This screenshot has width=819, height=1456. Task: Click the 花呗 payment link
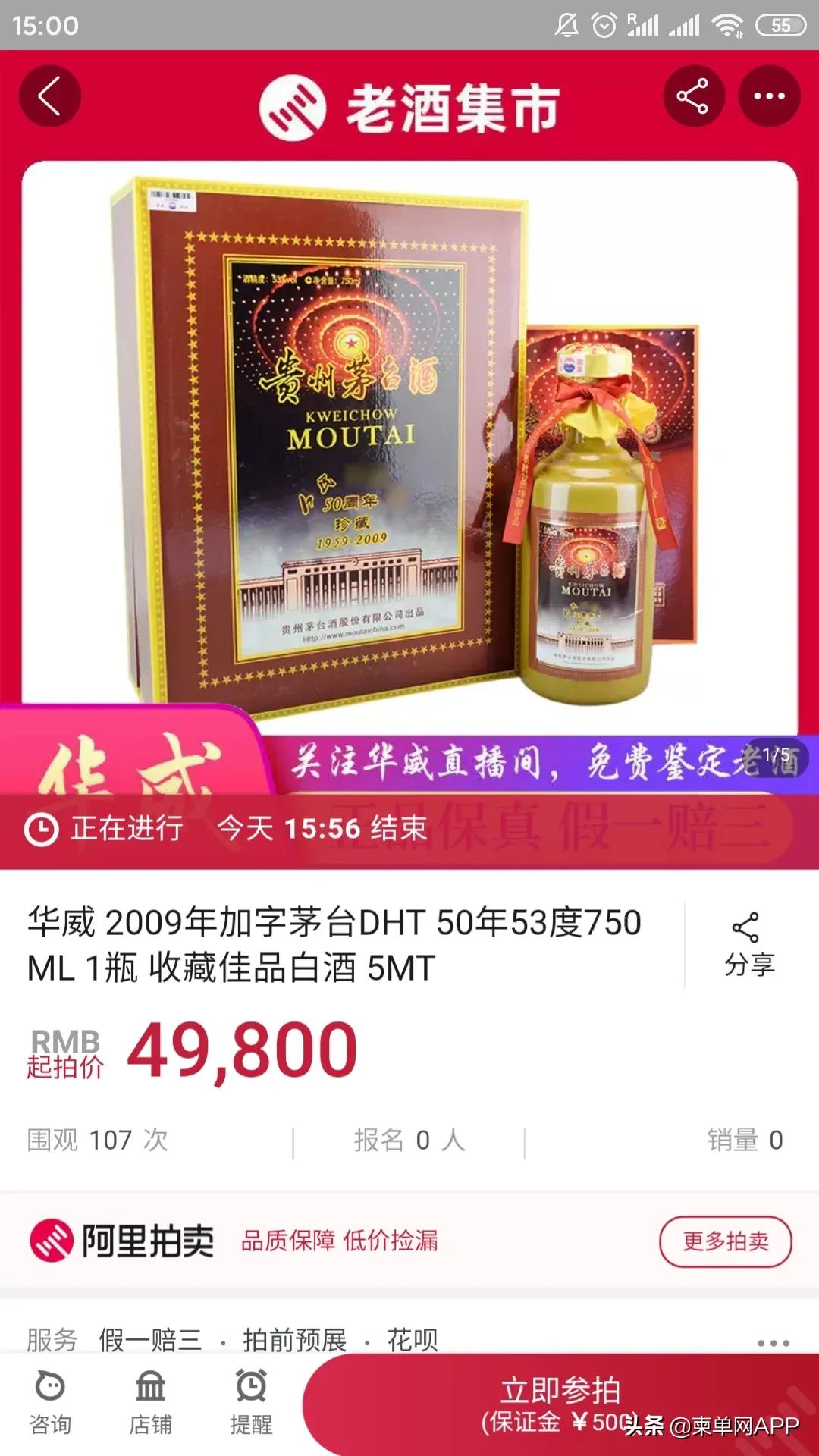click(414, 1338)
